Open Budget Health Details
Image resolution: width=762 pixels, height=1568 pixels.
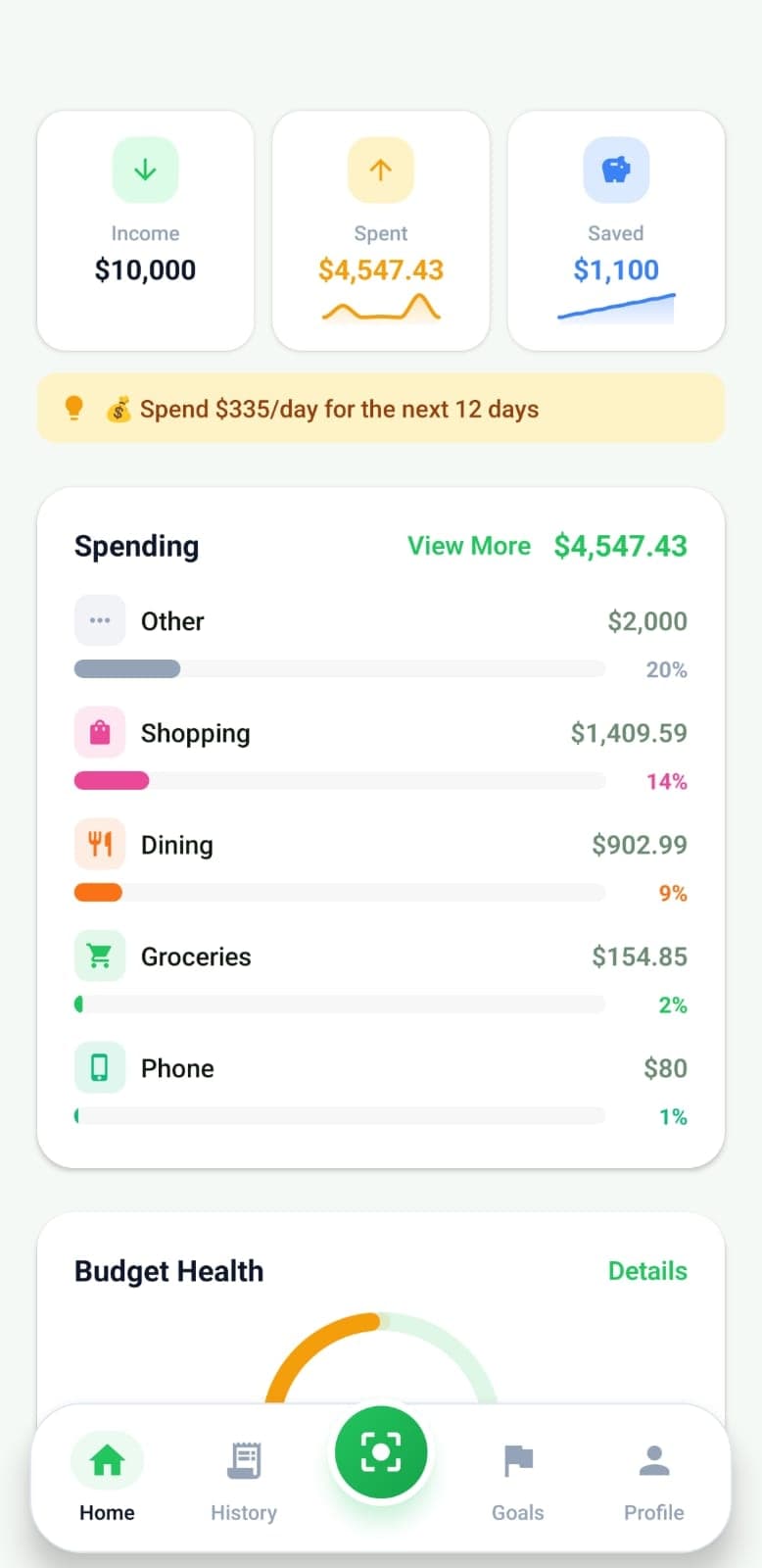pos(647,1271)
